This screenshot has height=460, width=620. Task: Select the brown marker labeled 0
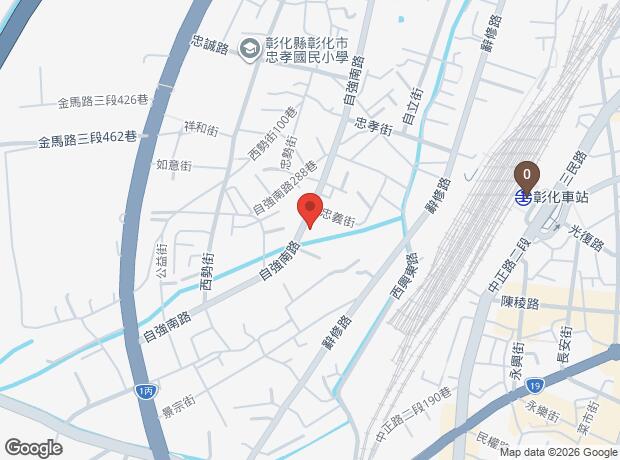point(527,173)
